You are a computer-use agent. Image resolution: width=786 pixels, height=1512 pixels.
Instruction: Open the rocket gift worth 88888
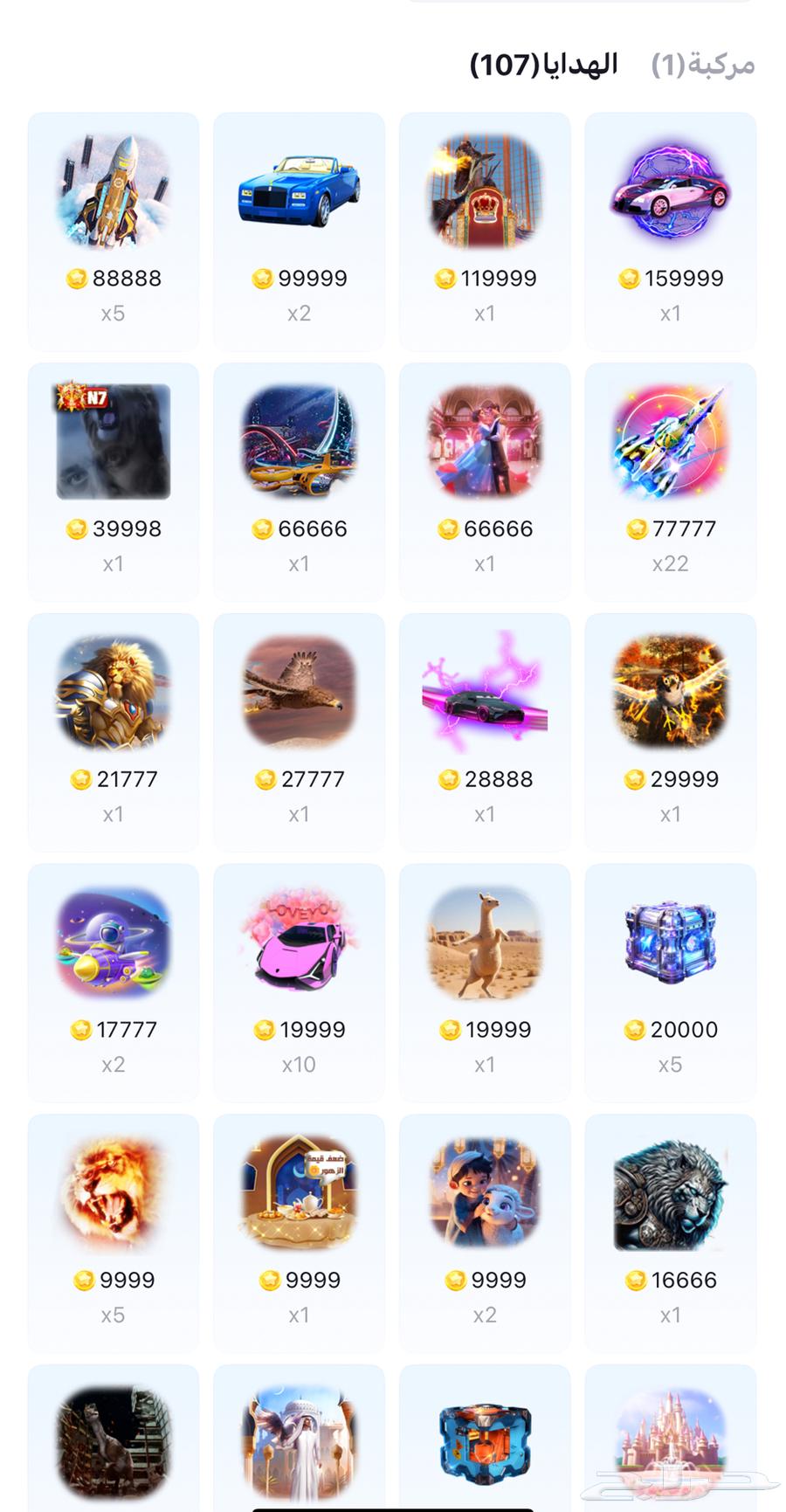(x=114, y=231)
